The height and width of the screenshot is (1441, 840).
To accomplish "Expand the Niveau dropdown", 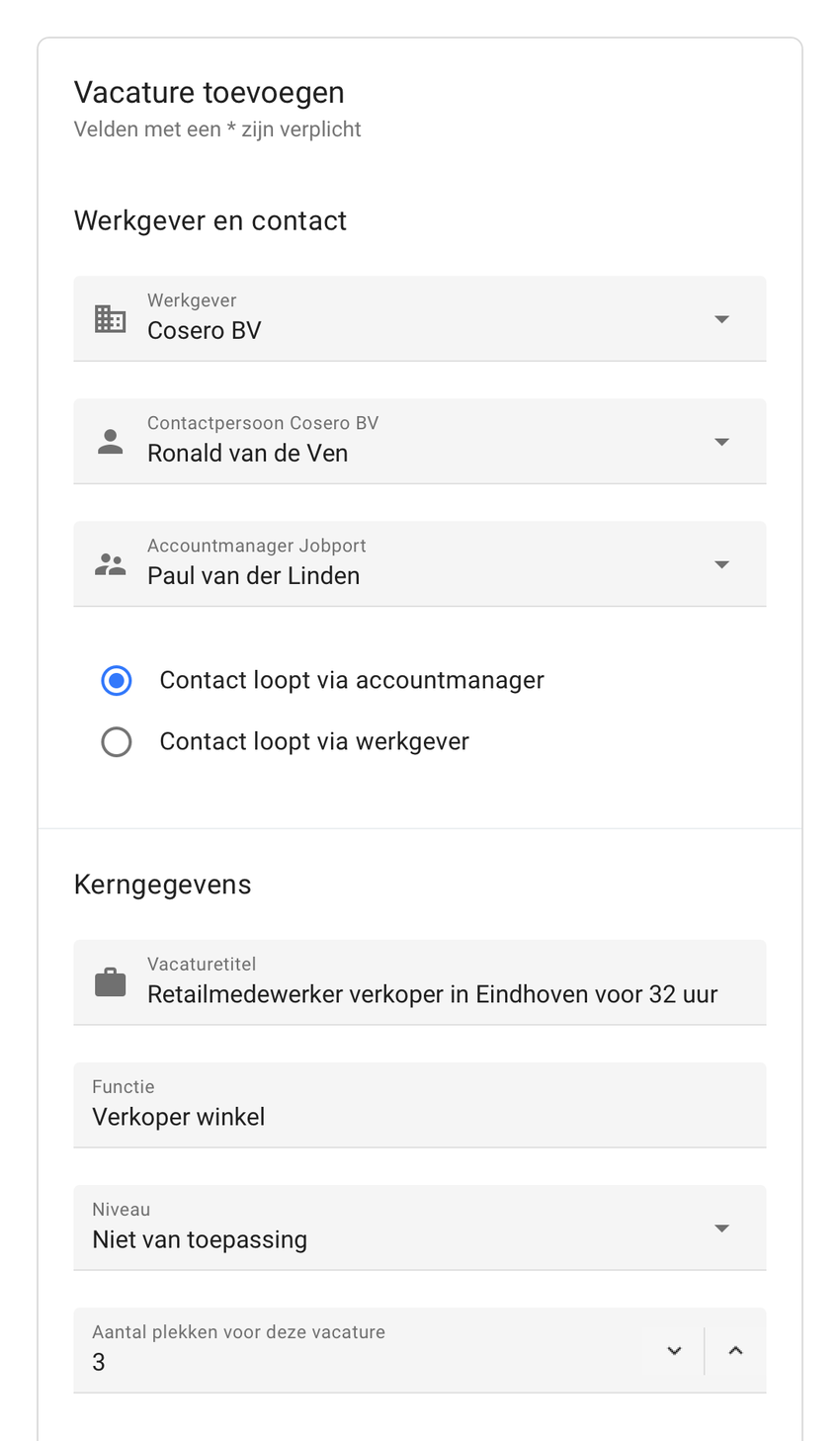I will point(419,1228).
